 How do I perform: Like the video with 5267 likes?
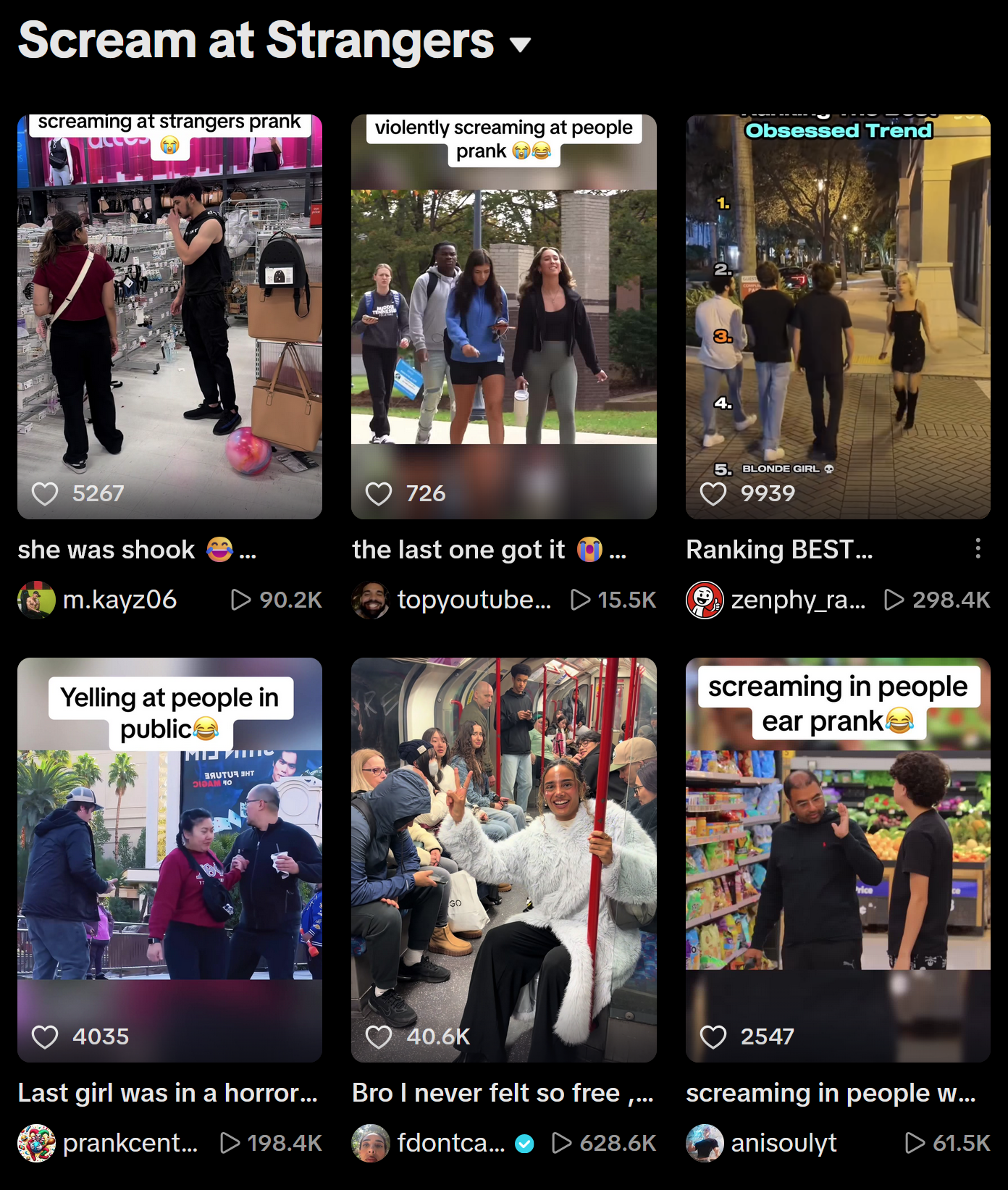click(45, 494)
